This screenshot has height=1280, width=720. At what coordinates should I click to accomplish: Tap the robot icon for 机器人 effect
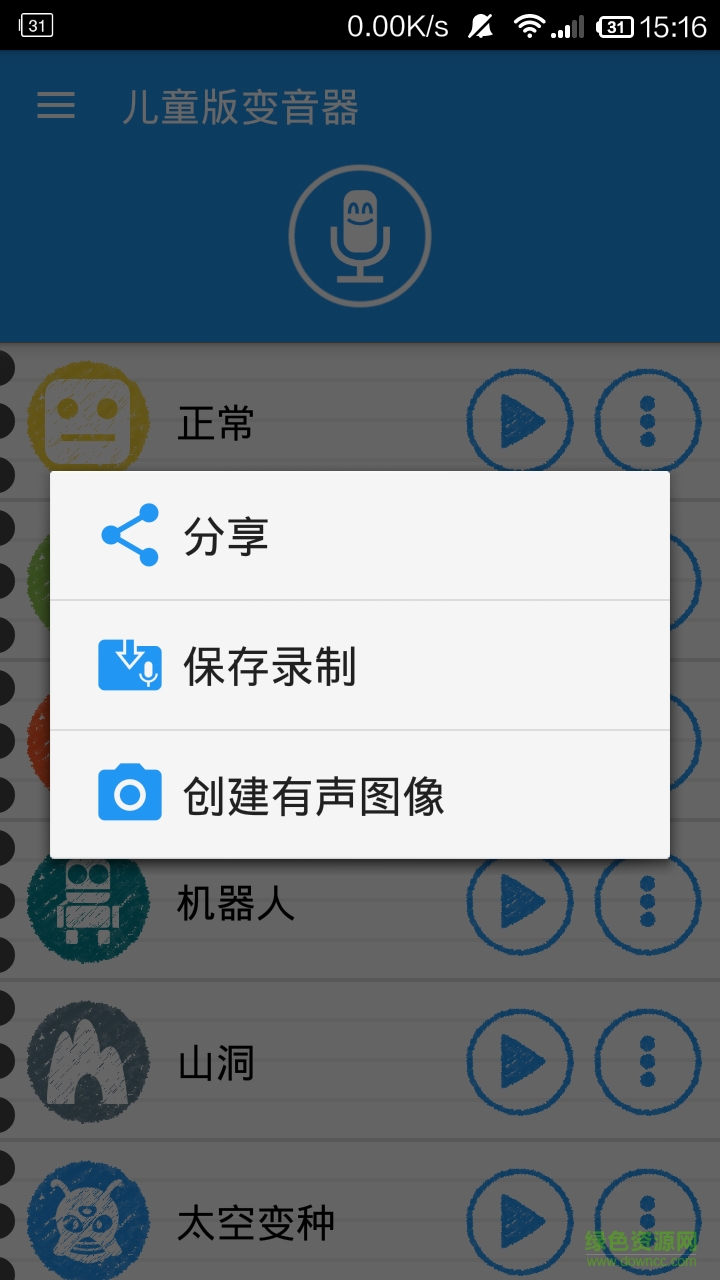[x=88, y=903]
